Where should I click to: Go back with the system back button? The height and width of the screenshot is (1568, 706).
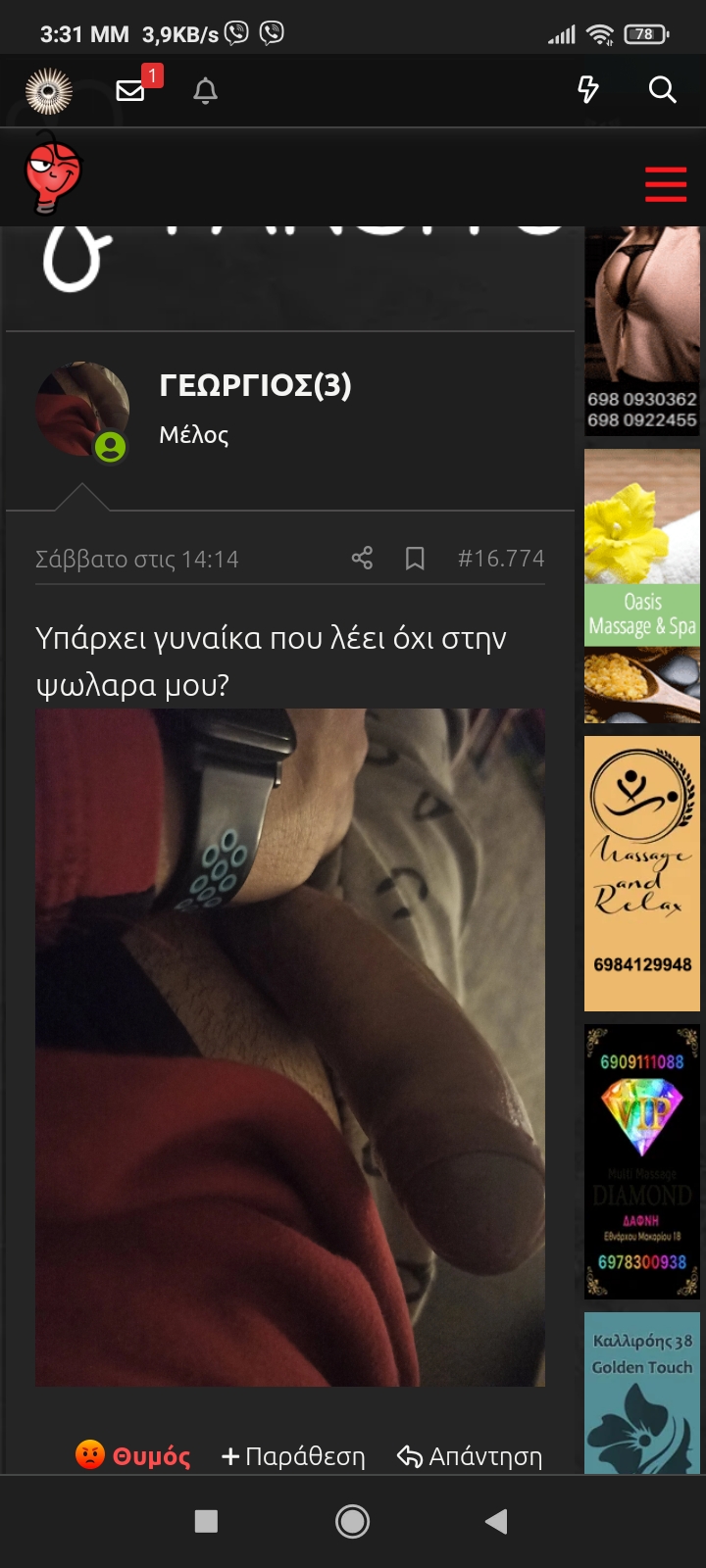tap(496, 1521)
